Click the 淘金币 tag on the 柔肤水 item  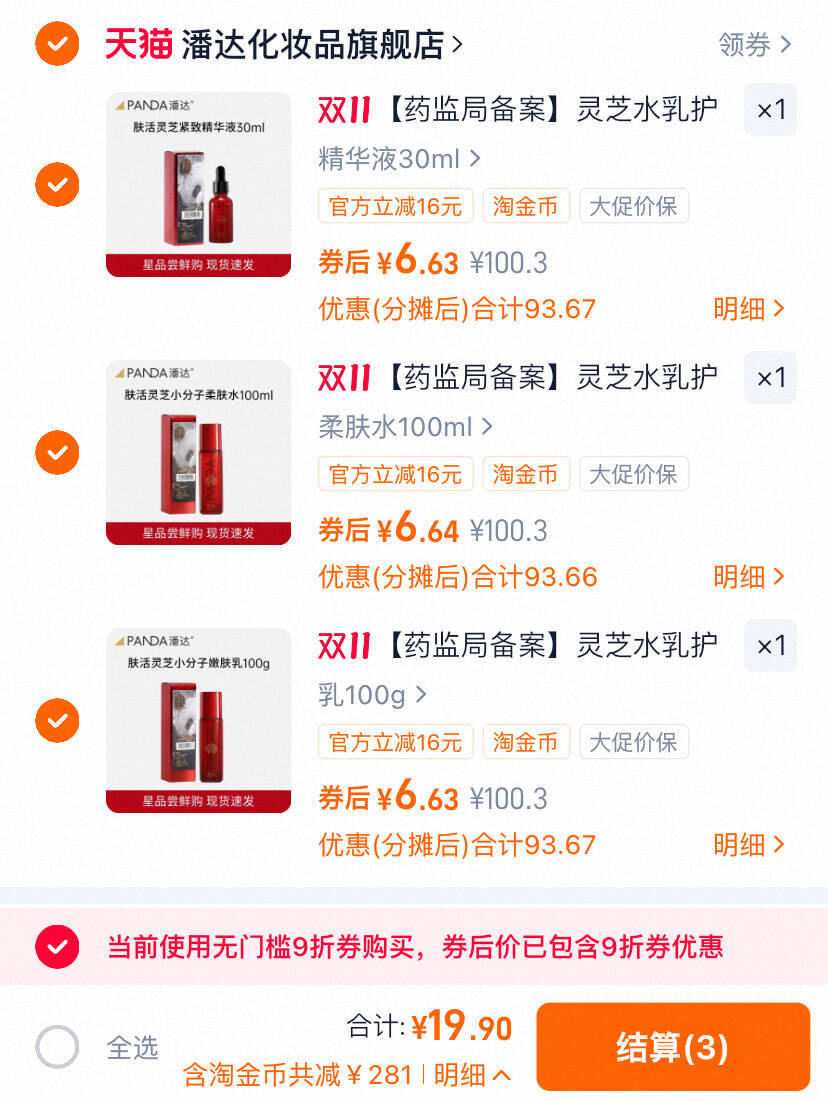(526, 474)
